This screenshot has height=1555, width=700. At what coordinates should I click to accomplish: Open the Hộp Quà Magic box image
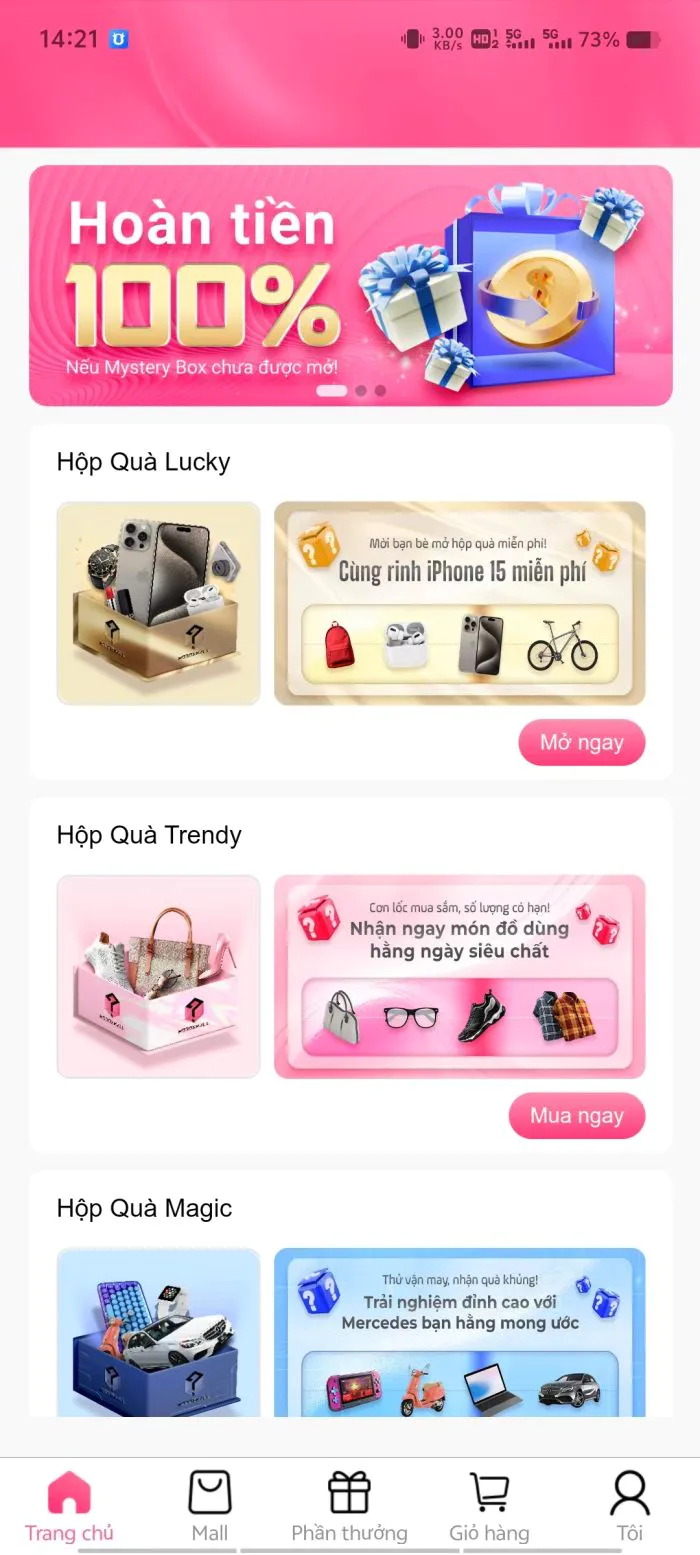tap(158, 1332)
